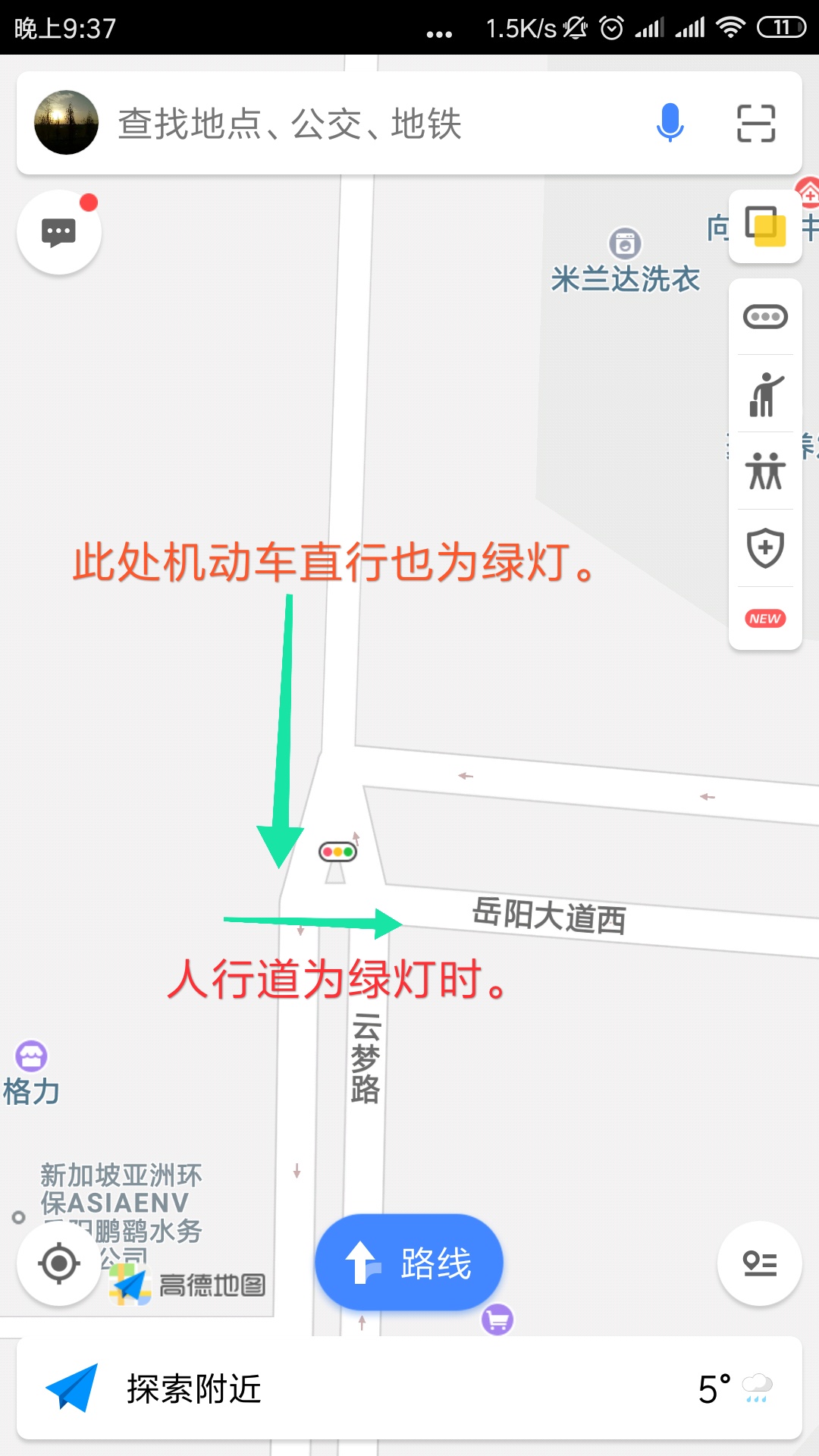819x1456 pixels.
Task: Select the 米兰达洗衣 laundry marker
Action: pyautogui.click(x=625, y=244)
